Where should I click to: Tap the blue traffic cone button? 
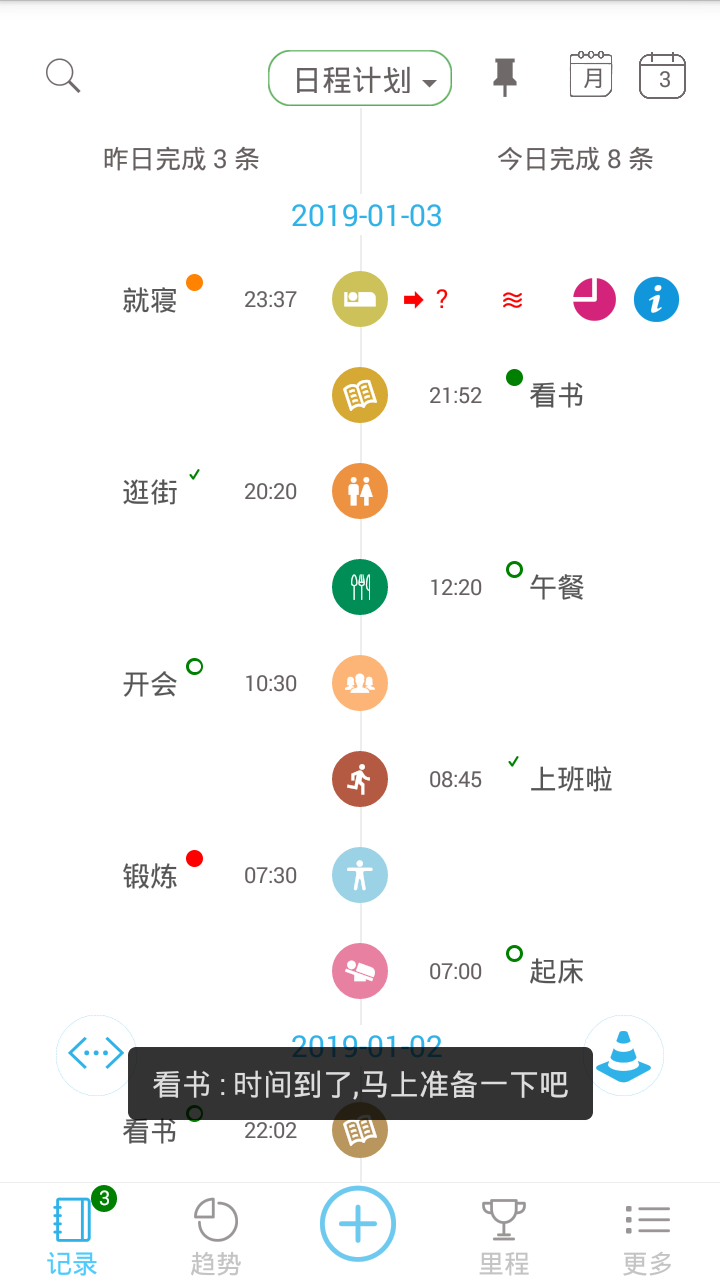pyautogui.click(x=623, y=1055)
